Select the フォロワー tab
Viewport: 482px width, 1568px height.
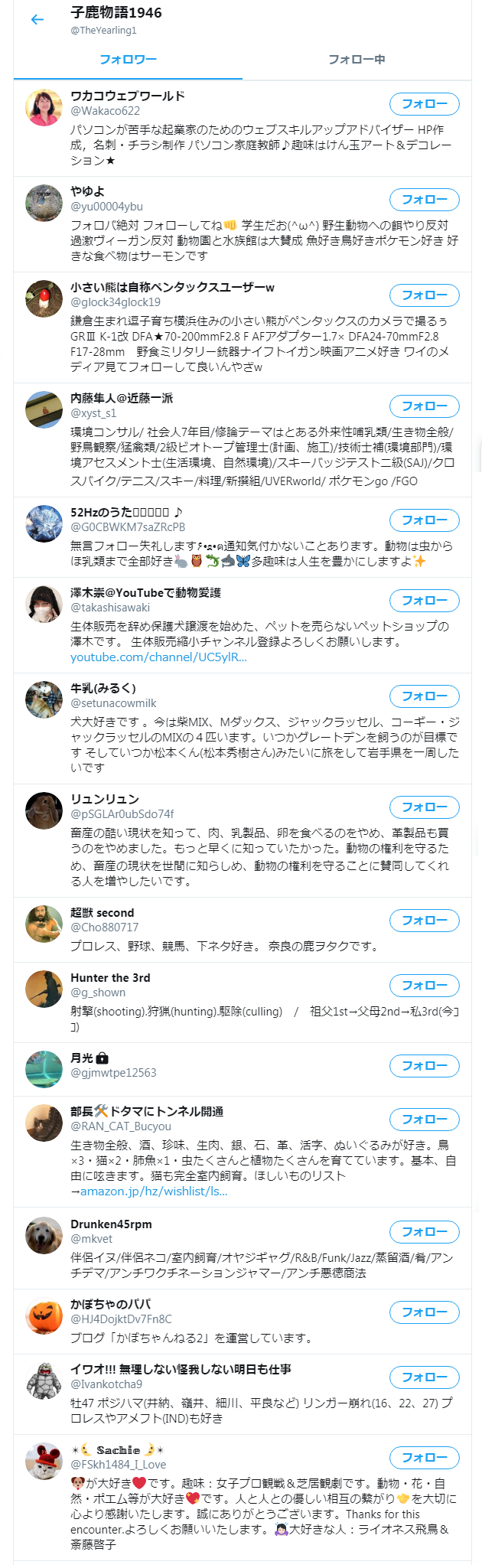128,59
